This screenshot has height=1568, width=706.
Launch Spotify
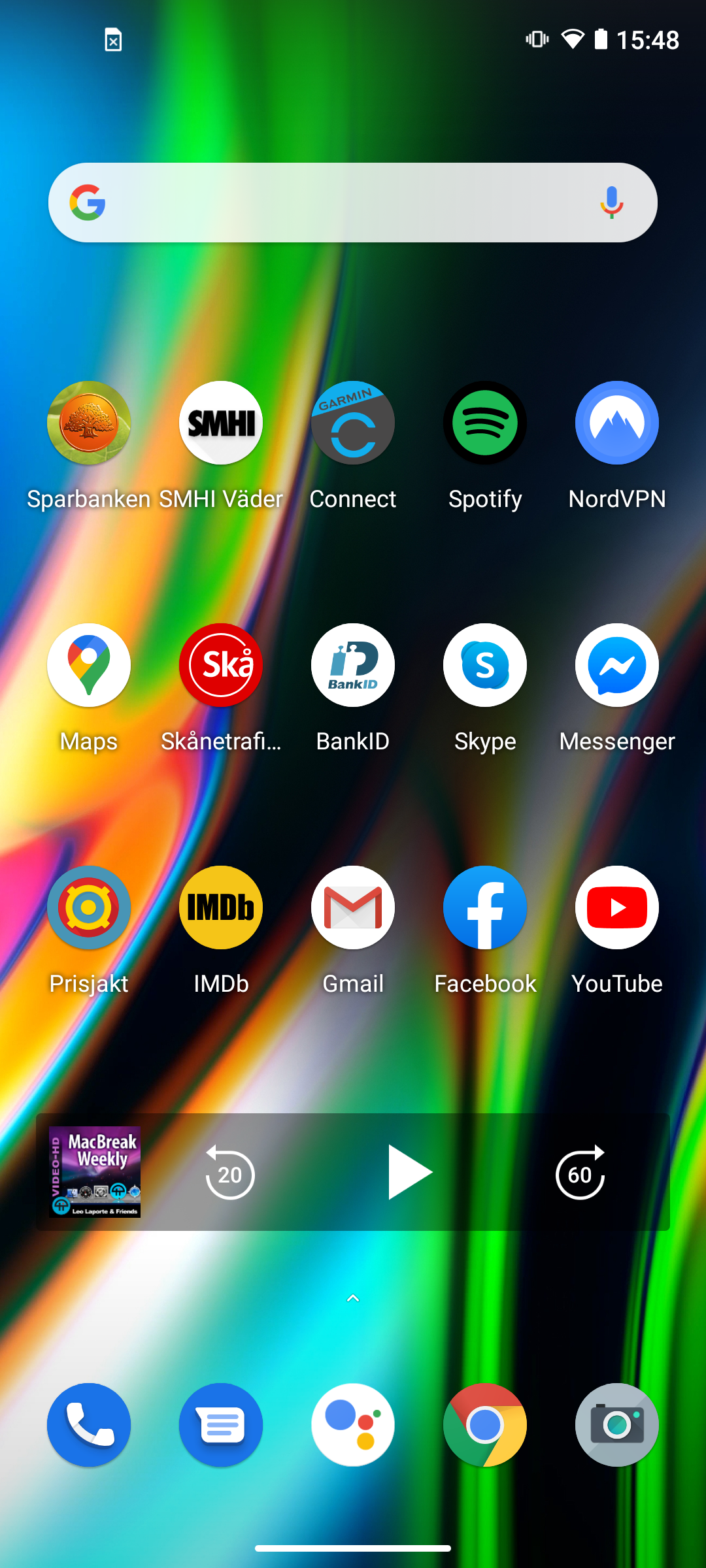[x=485, y=423]
